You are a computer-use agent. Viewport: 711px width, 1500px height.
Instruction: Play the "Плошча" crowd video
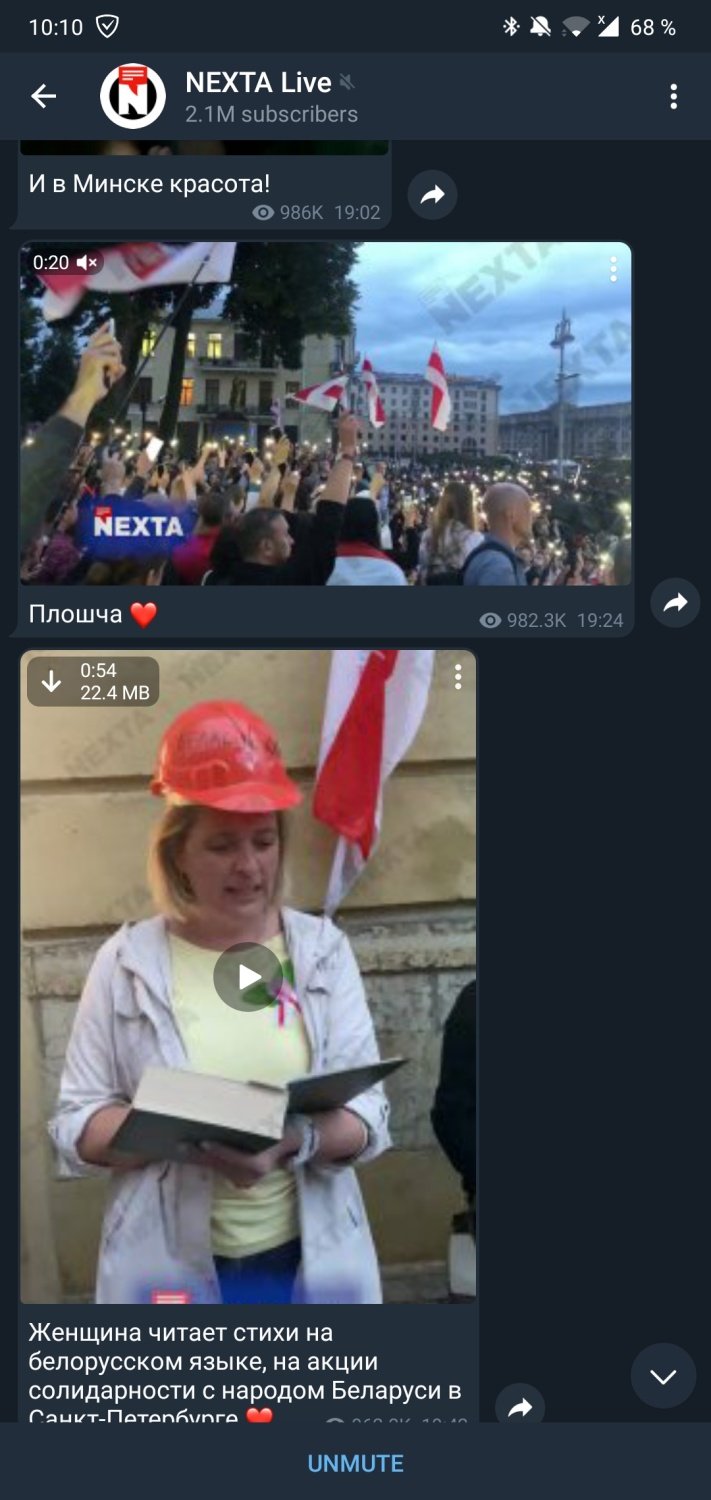click(326, 413)
